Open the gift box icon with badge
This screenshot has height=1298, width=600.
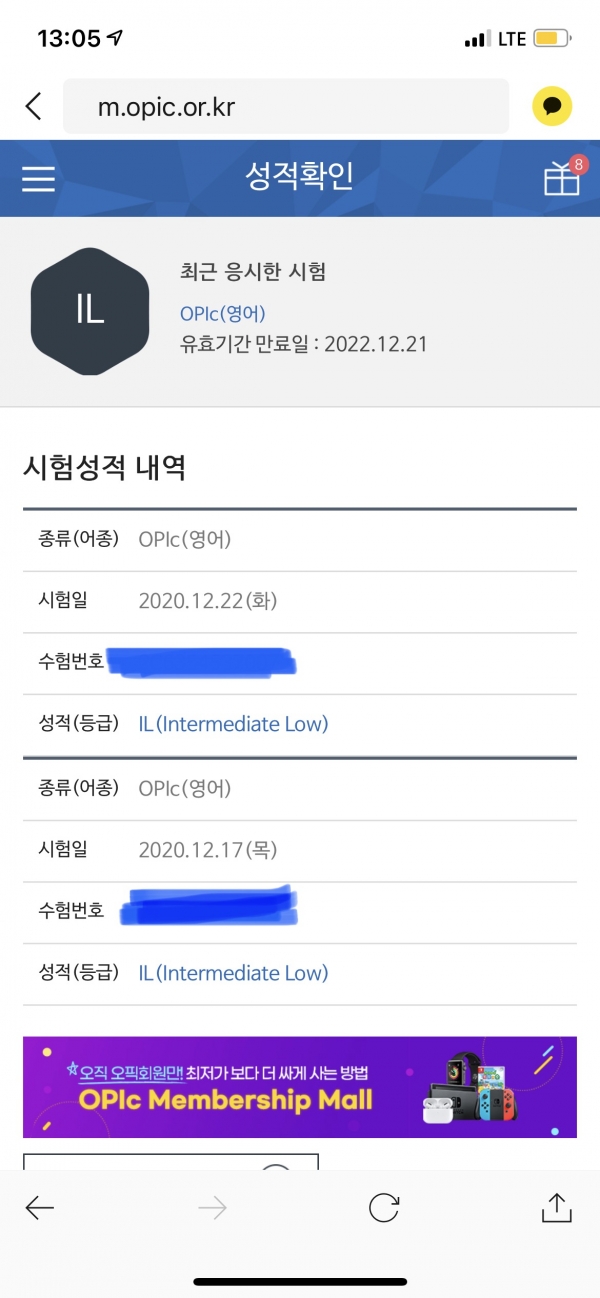pyautogui.click(x=563, y=176)
